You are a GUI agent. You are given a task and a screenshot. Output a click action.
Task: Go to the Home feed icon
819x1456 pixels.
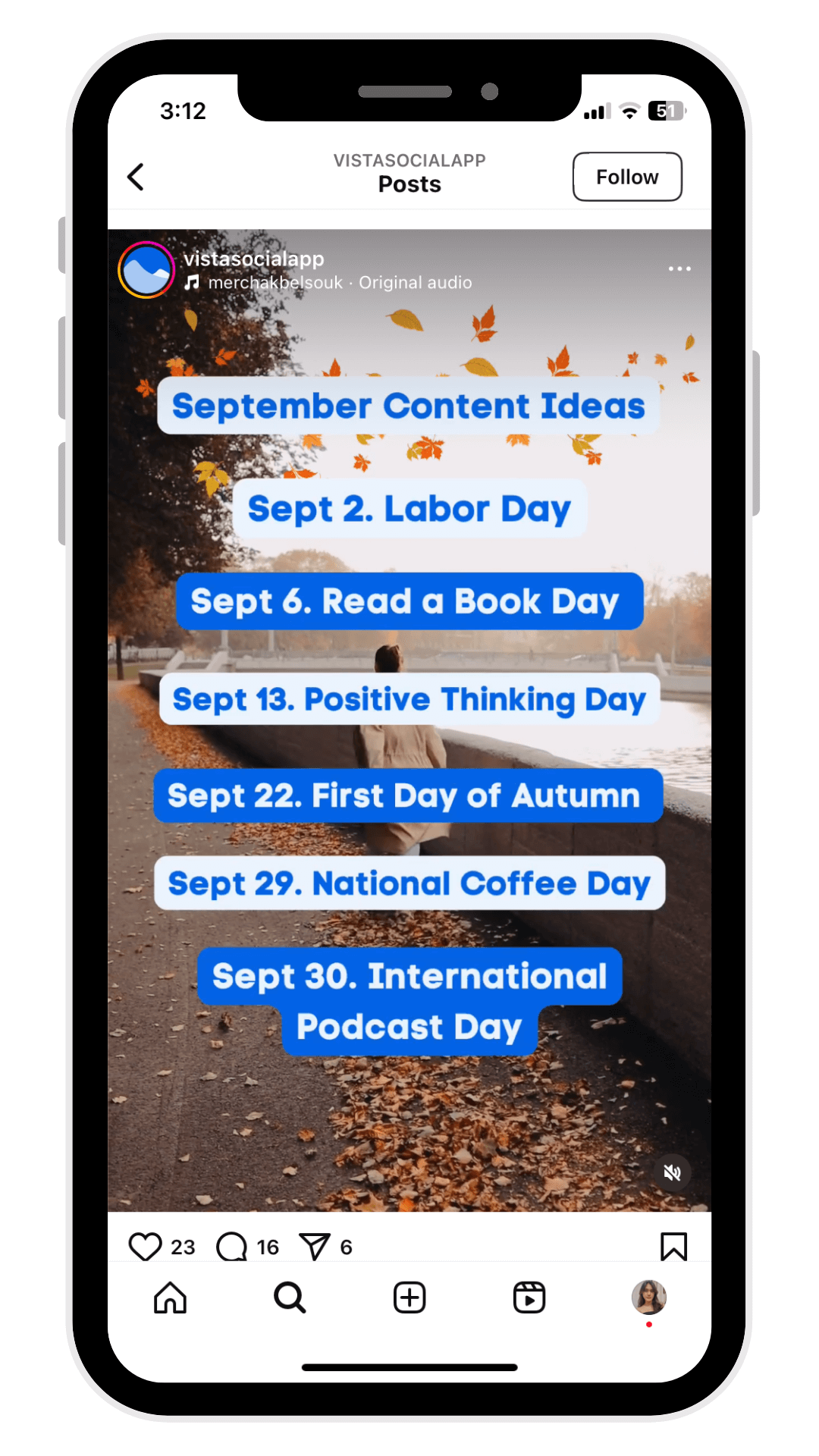170,1298
